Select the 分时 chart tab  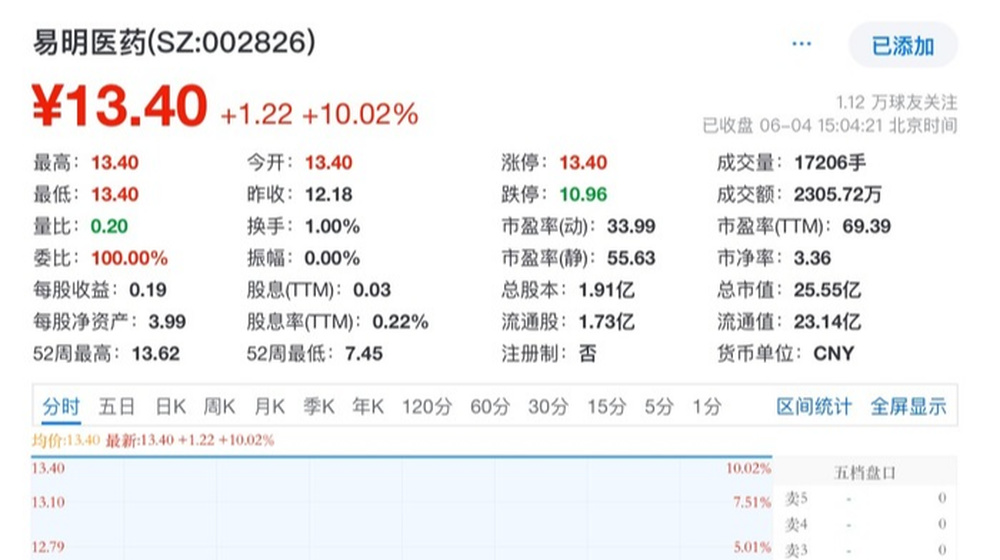(x=61, y=407)
